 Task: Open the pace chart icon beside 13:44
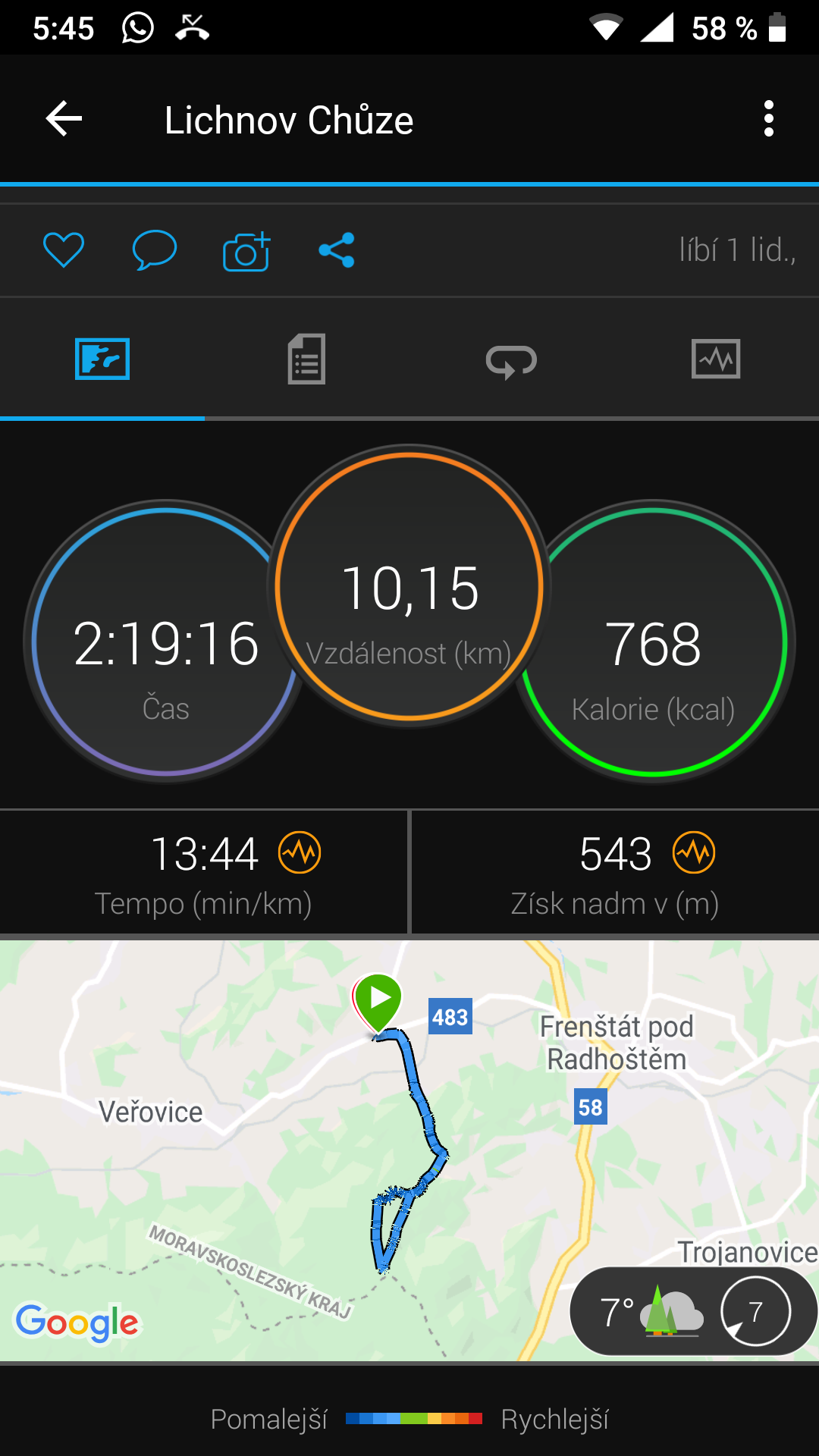coord(300,852)
